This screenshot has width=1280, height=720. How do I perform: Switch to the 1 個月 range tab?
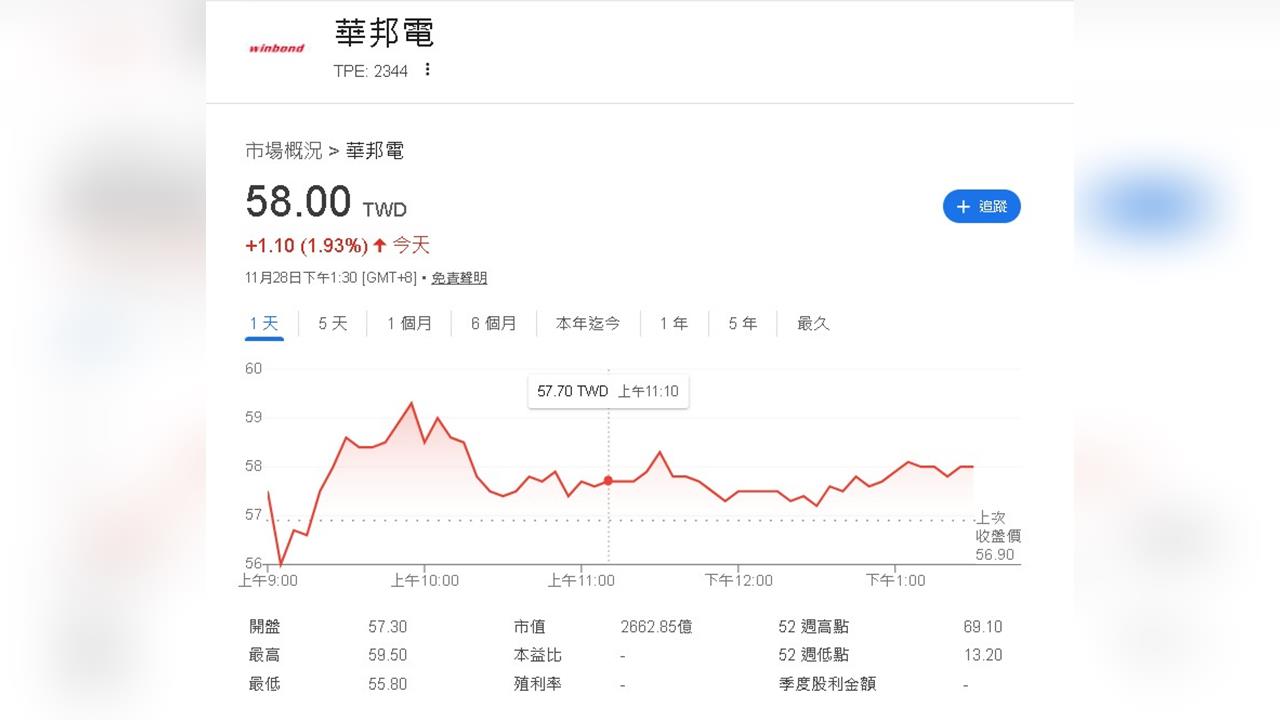409,323
